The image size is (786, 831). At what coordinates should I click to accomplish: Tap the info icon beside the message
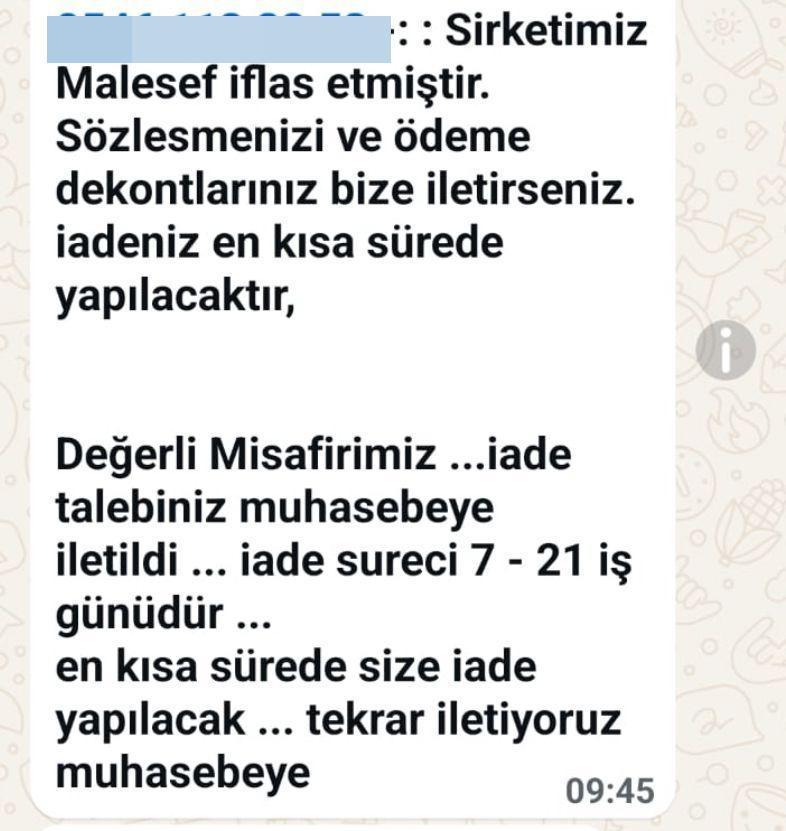click(725, 350)
